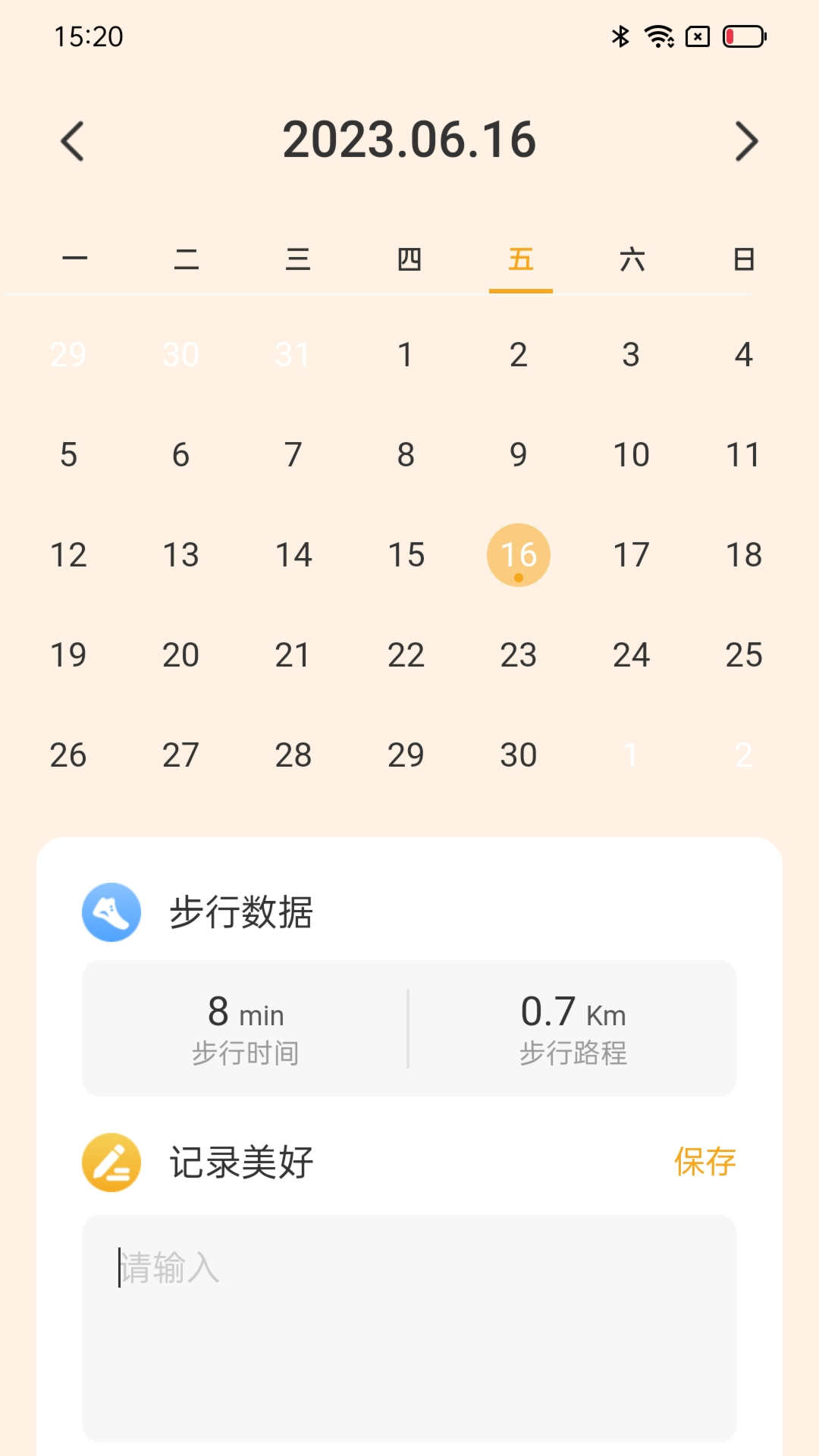
Task: Click the 2023.06.16 date header
Action: (x=409, y=140)
